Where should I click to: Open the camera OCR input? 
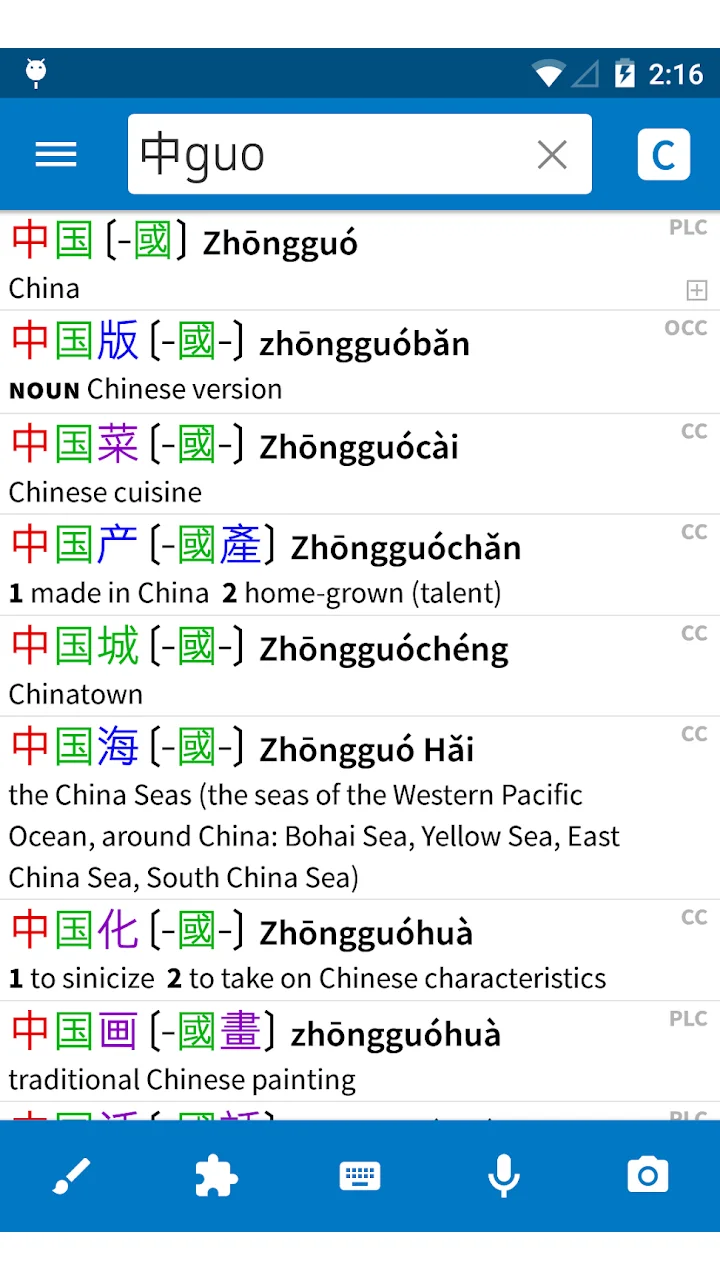(x=648, y=1176)
